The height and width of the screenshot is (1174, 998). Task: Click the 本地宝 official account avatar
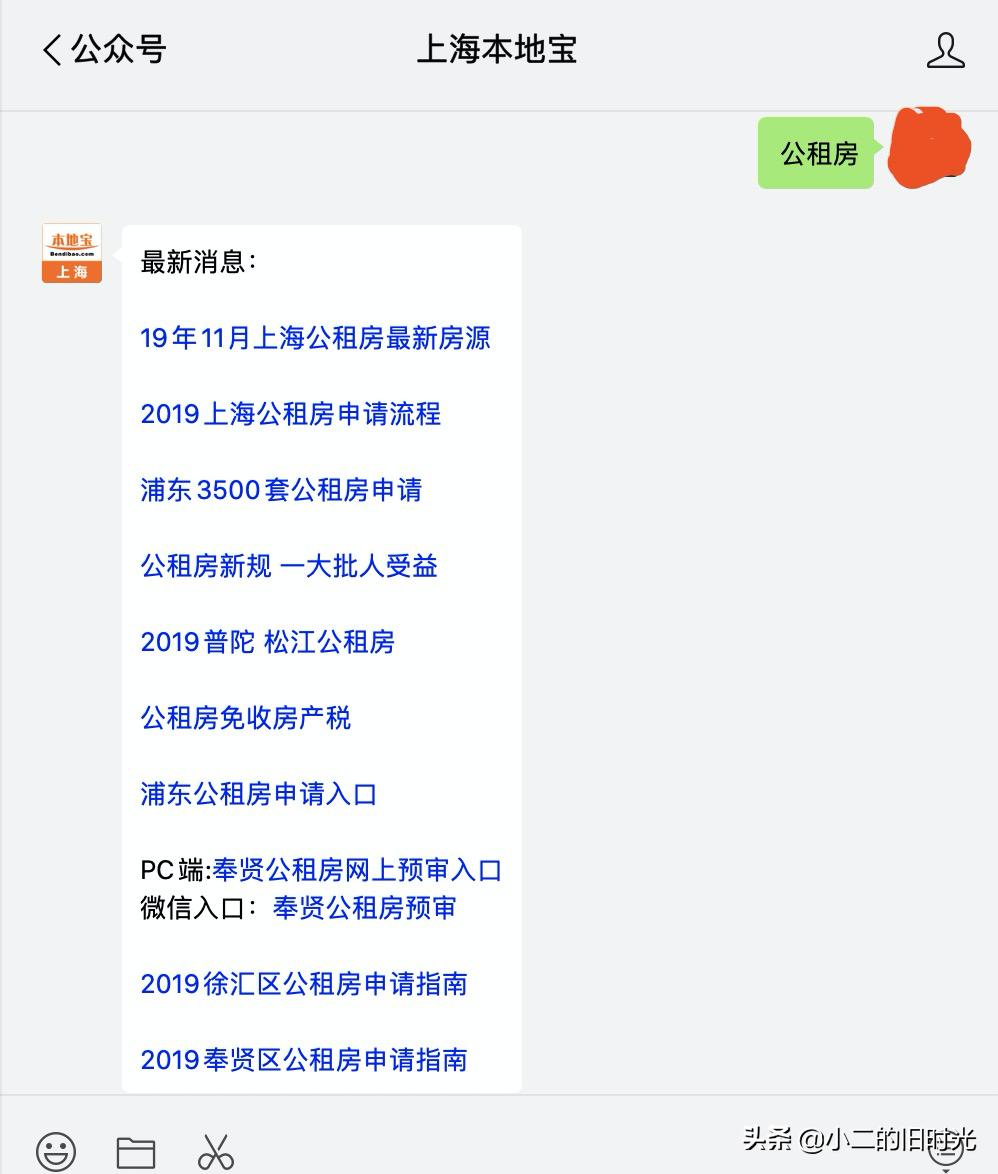(70, 253)
